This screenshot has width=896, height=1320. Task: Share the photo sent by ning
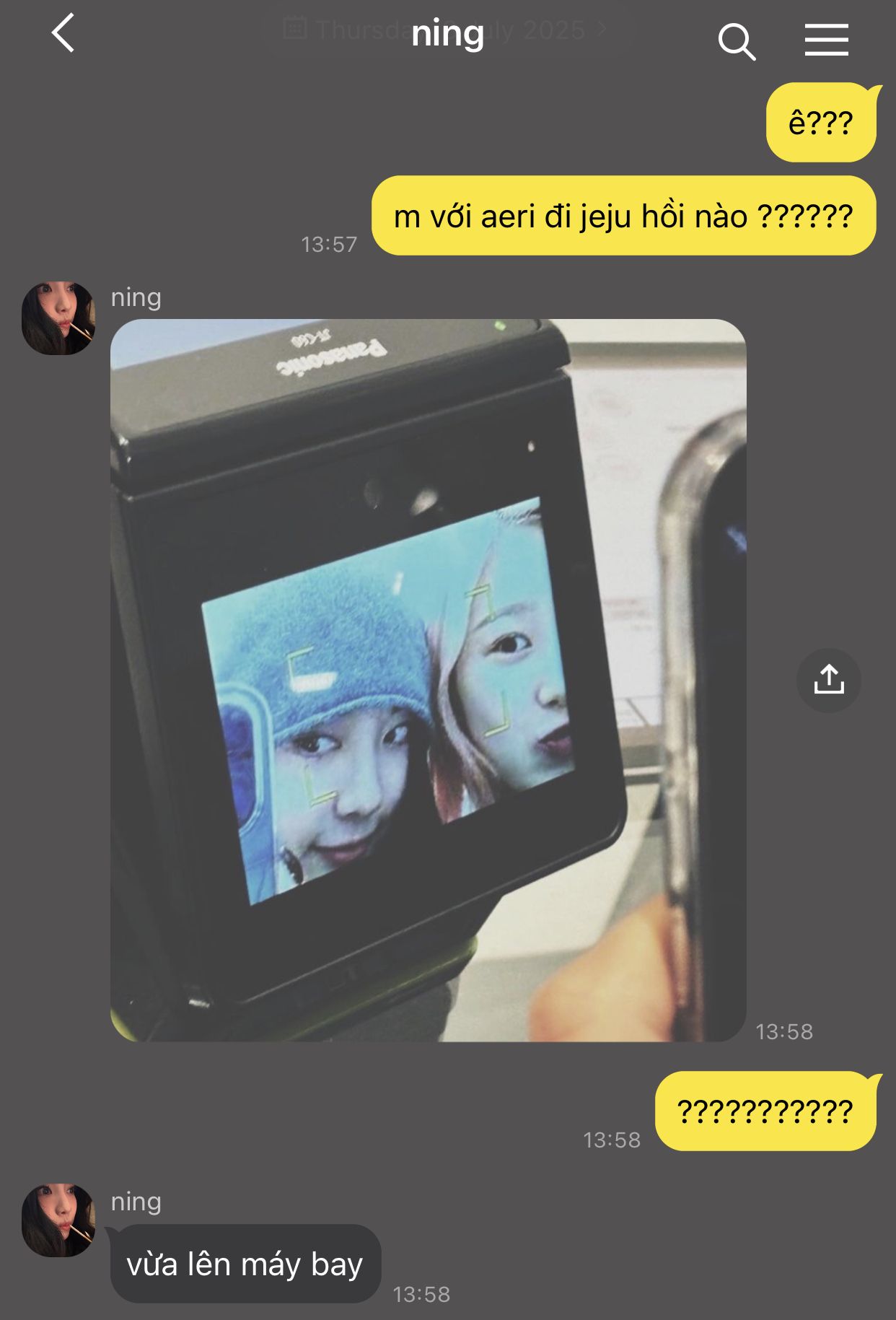coord(828,680)
